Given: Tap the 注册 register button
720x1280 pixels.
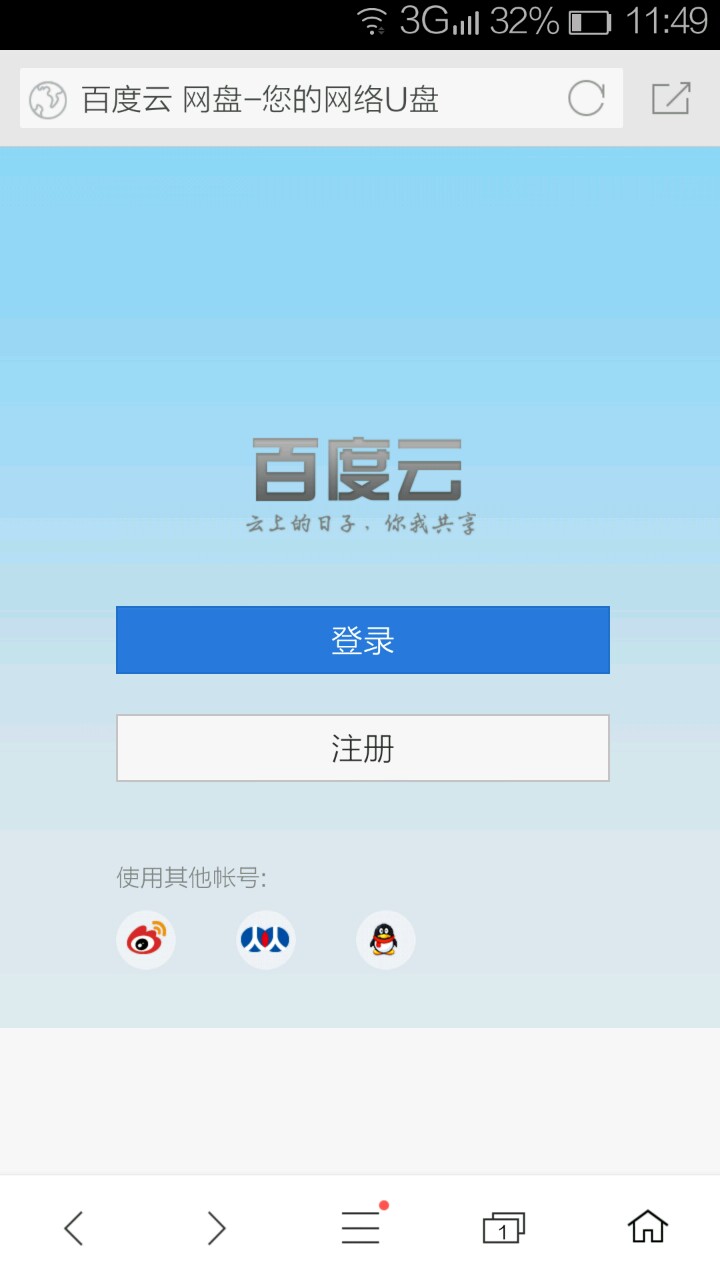Looking at the screenshot, I should [362, 748].
